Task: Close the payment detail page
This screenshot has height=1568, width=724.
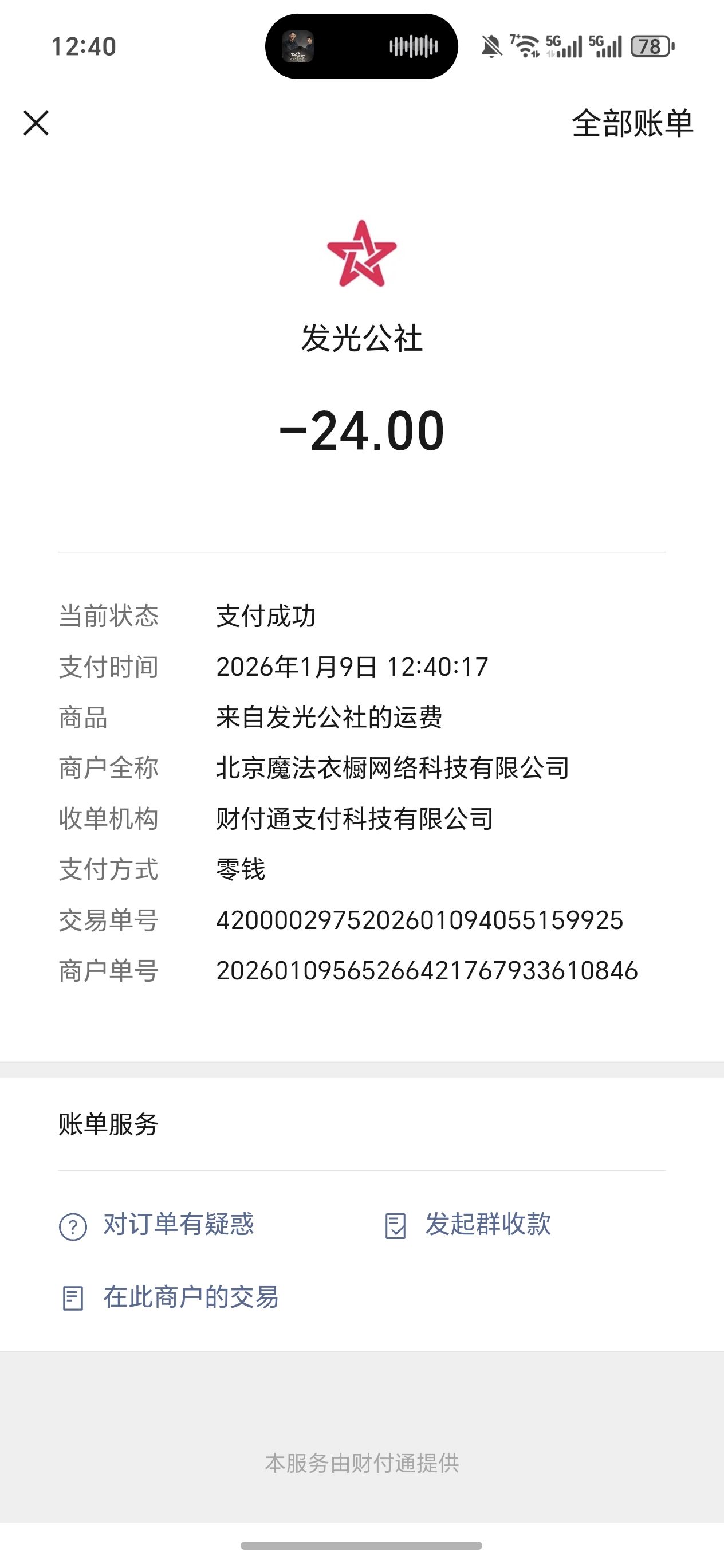Action: point(36,123)
